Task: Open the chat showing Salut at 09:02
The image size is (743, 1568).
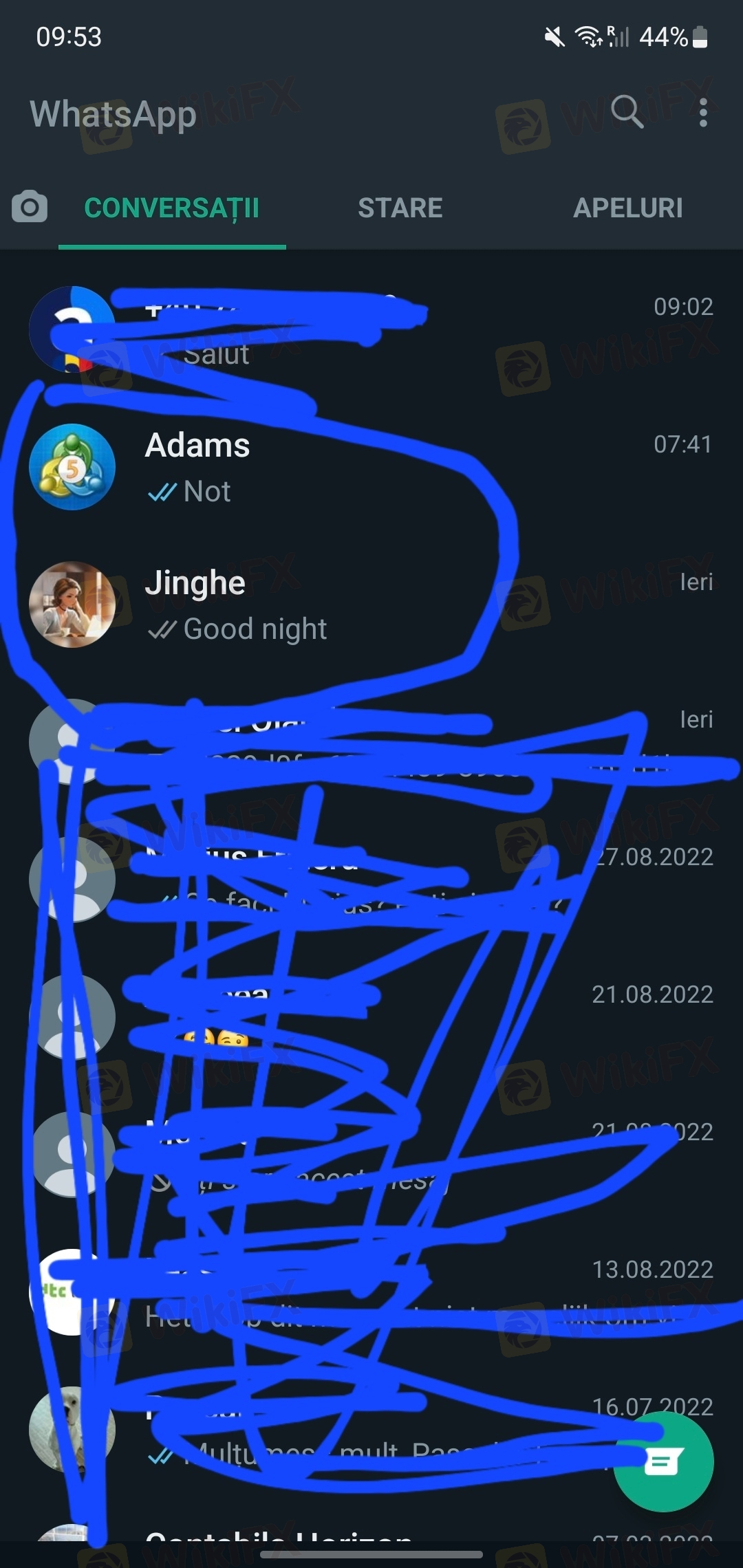Action: pyautogui.click(x=371, y=330)
